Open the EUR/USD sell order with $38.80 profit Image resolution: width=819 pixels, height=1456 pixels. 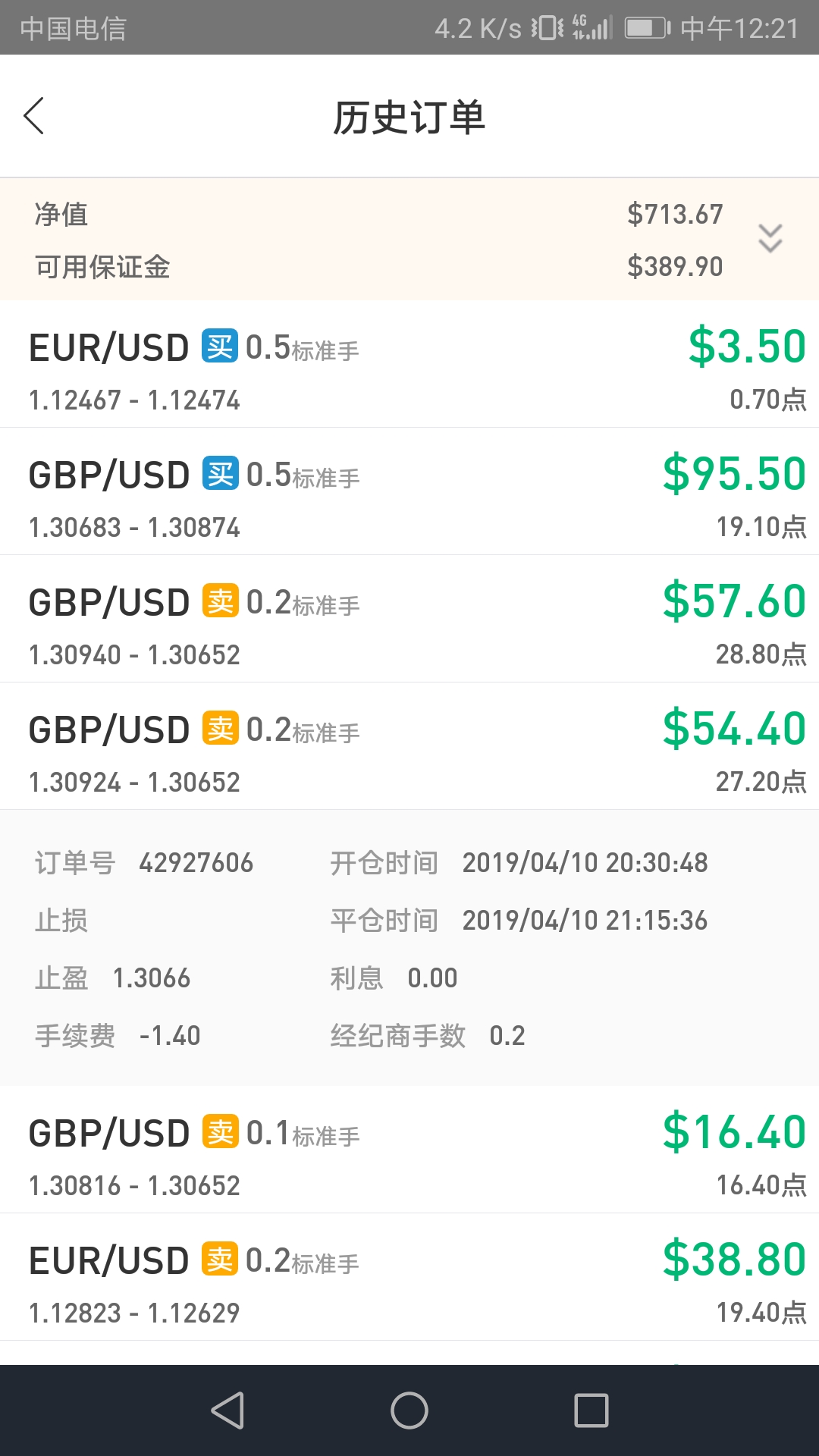[409, 1277]
